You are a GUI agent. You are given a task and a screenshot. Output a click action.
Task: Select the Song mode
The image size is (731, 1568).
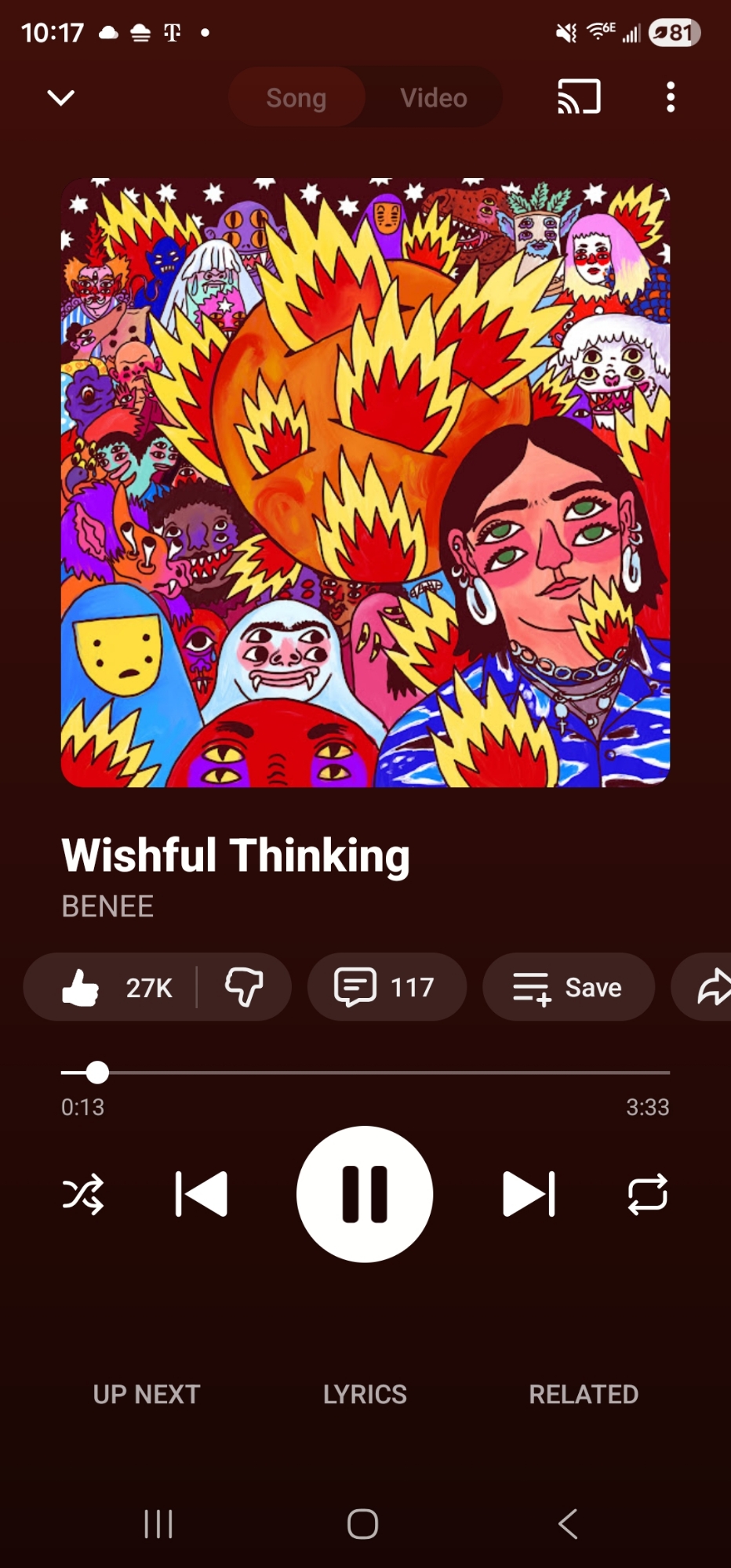[296, 97]
